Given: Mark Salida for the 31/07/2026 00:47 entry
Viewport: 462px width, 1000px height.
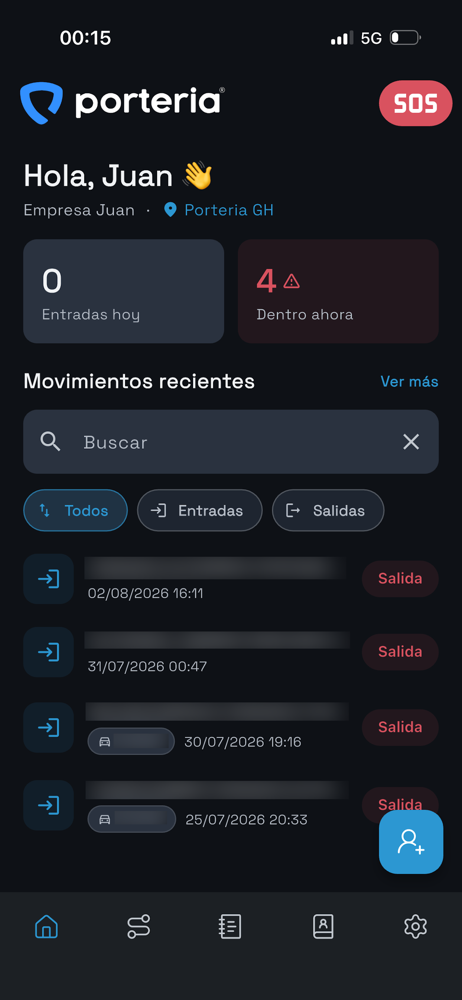Looking at the screenshot, I should 400,652.
